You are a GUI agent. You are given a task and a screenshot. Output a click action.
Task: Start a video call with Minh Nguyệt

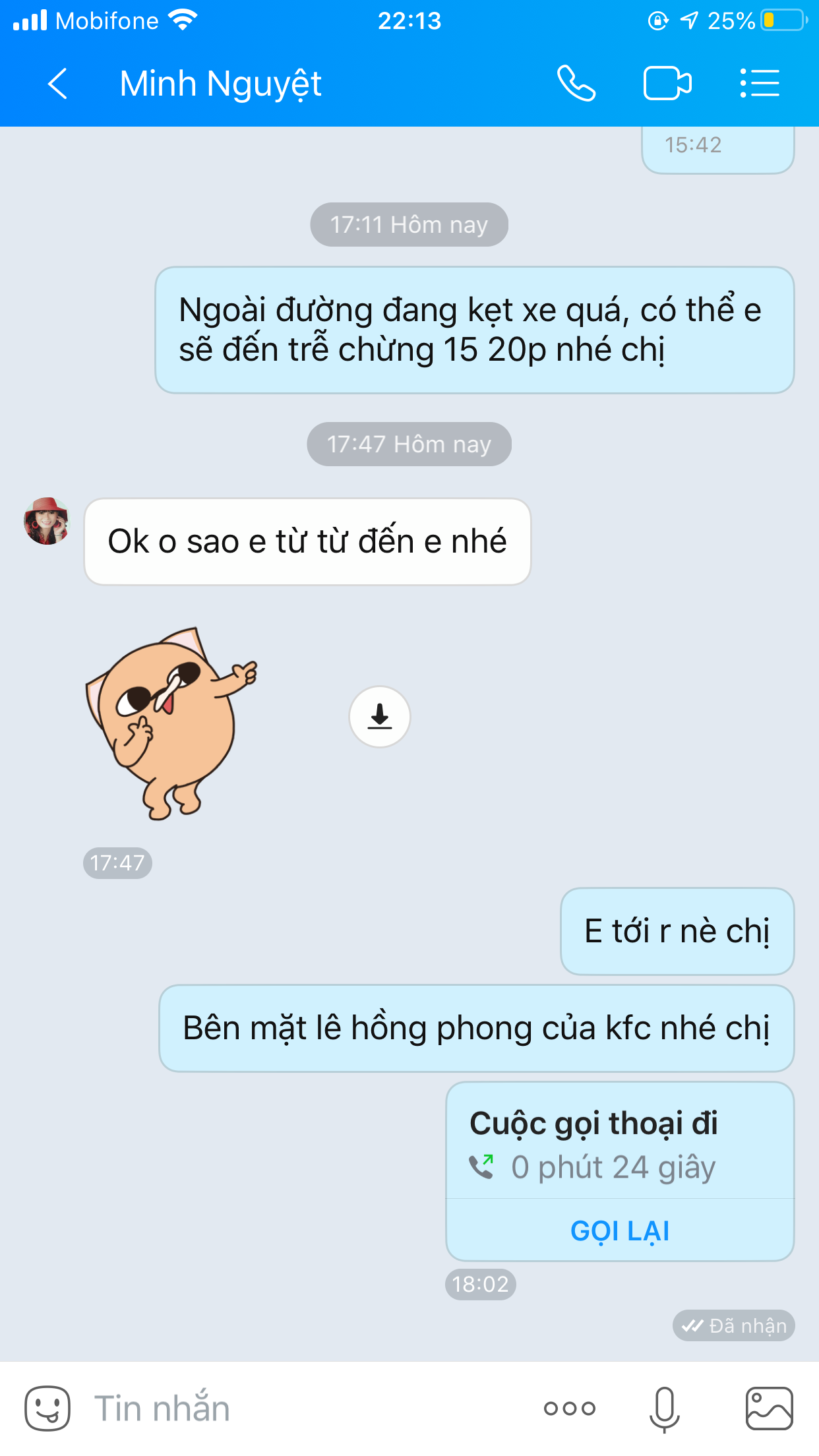click(x=667, y=84)
